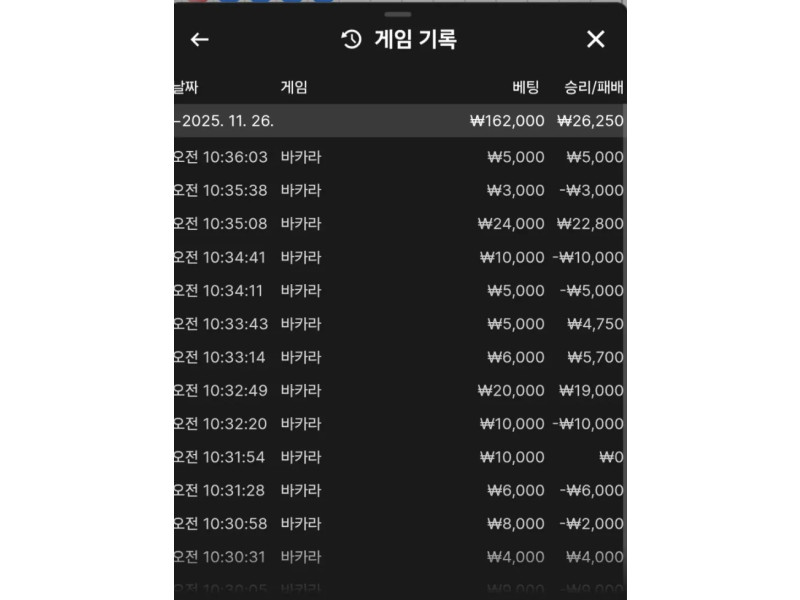Open the 오전 10:35:38 바카라 record
This screenshot has width=800, height=600.
click(400, 190)
